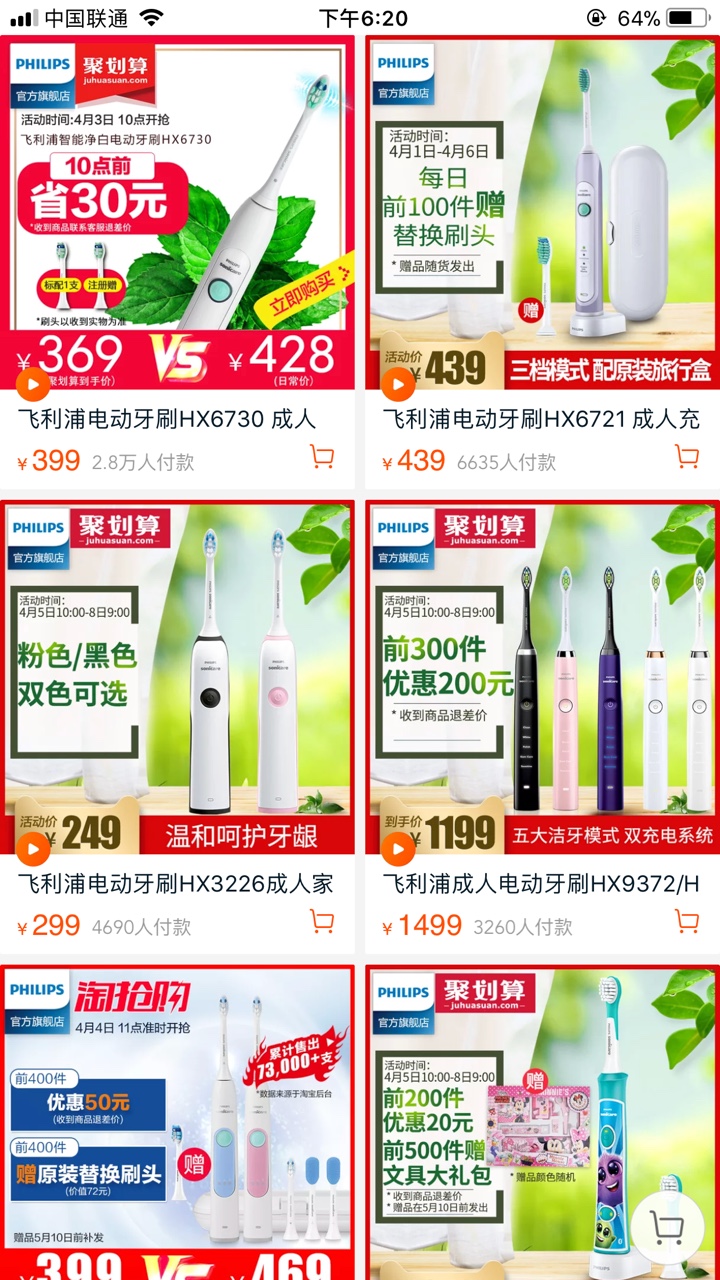Add the ¥399 HX6730 toothbrush to cart
This screenshot has height=1280, width=720.
(x=322, y=458)
